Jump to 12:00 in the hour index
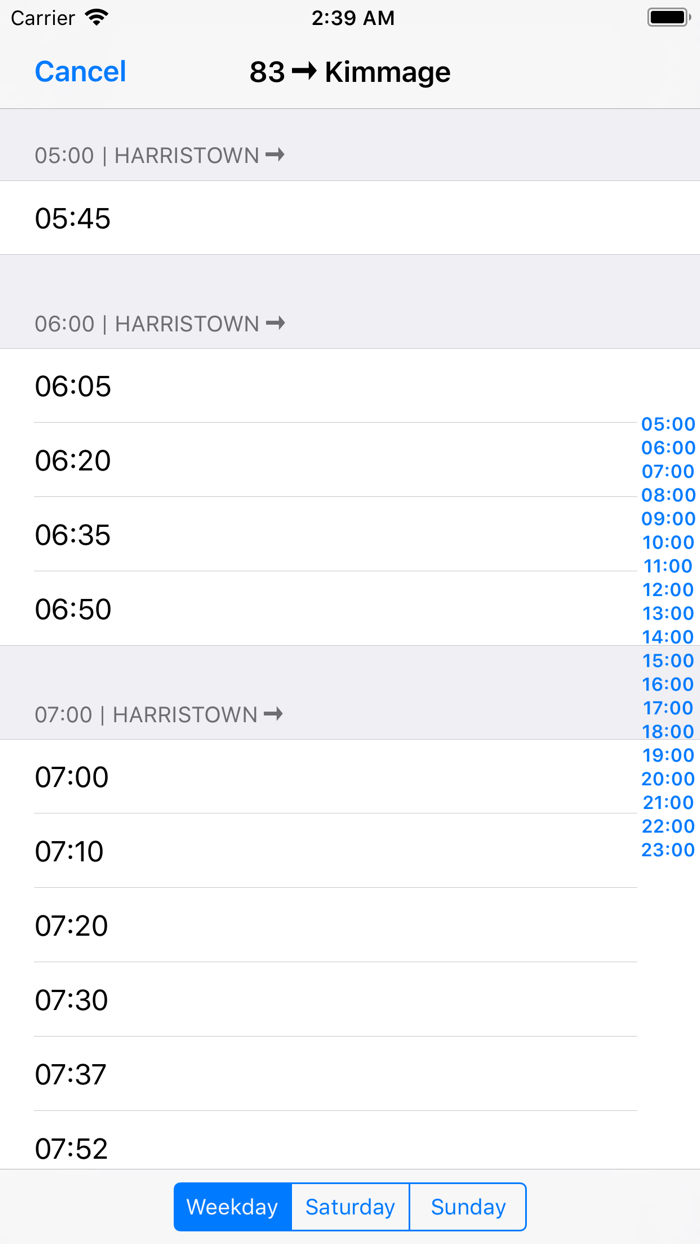Viewport: 700px width, 1244px height. (x=668, y=590)
